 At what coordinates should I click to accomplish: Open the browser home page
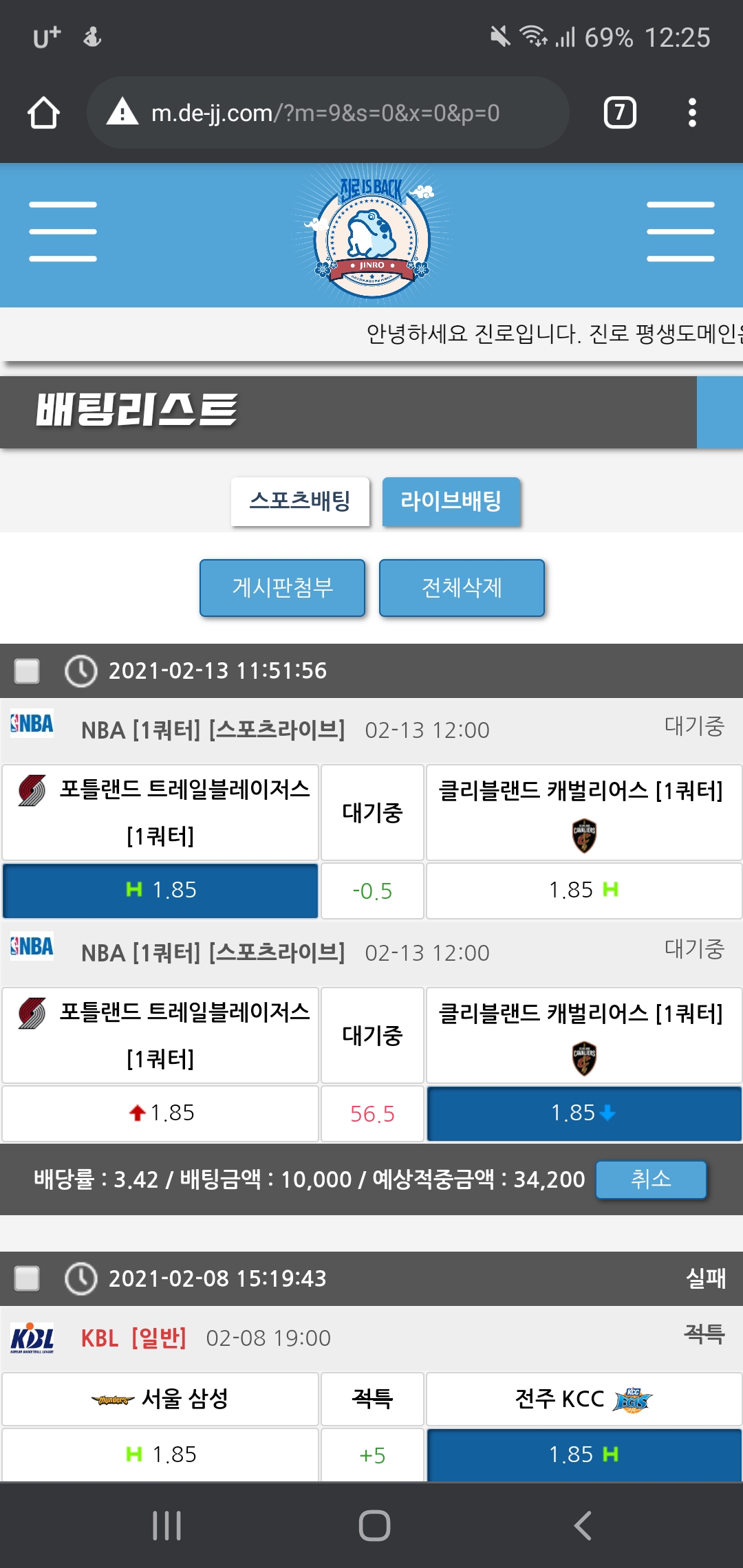pos(43,113)
